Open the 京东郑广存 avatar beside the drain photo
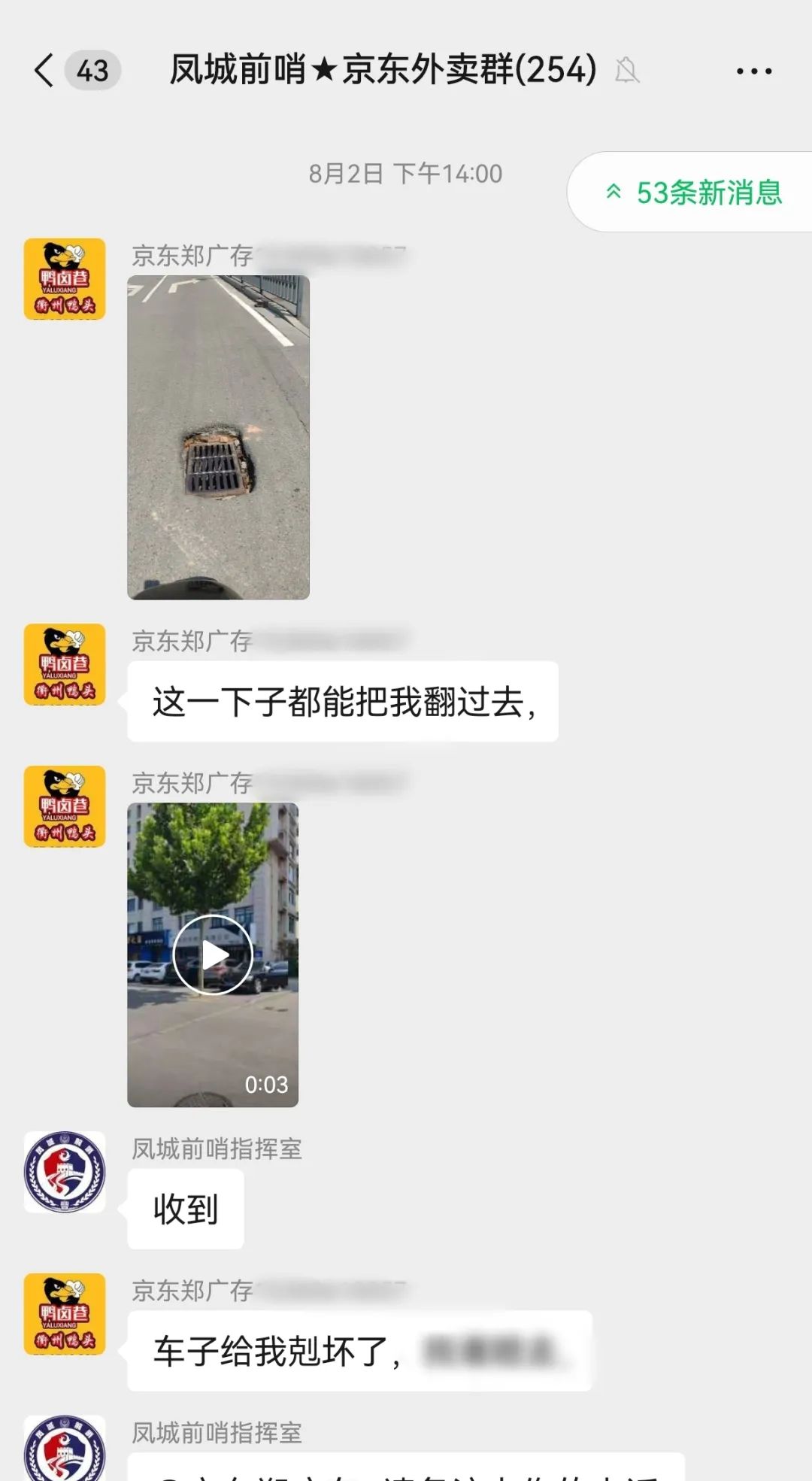 [65, 279]
